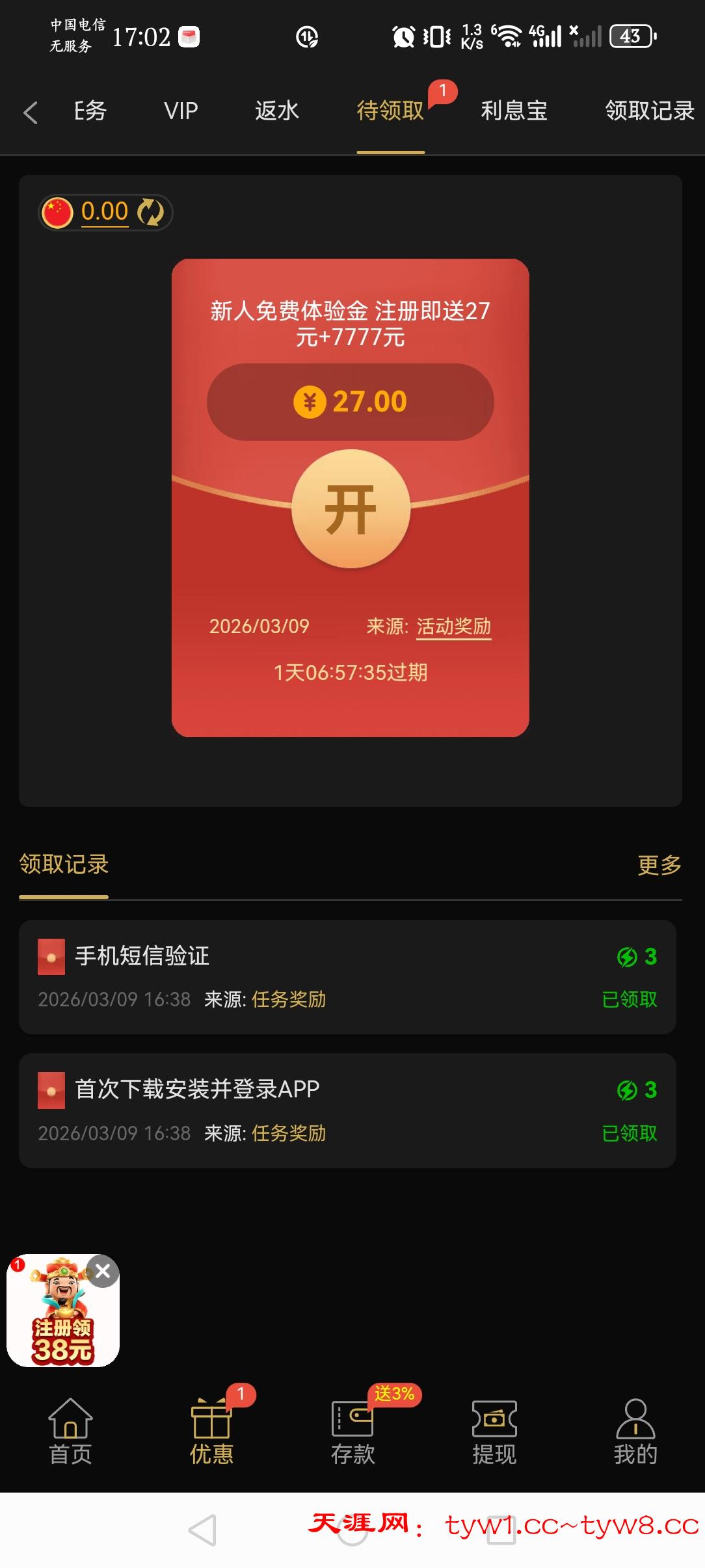Tap the 优惠 gift icon in bottom navigation
The width and height of the screenshot is (705, 1568).
click(211, 1427)
